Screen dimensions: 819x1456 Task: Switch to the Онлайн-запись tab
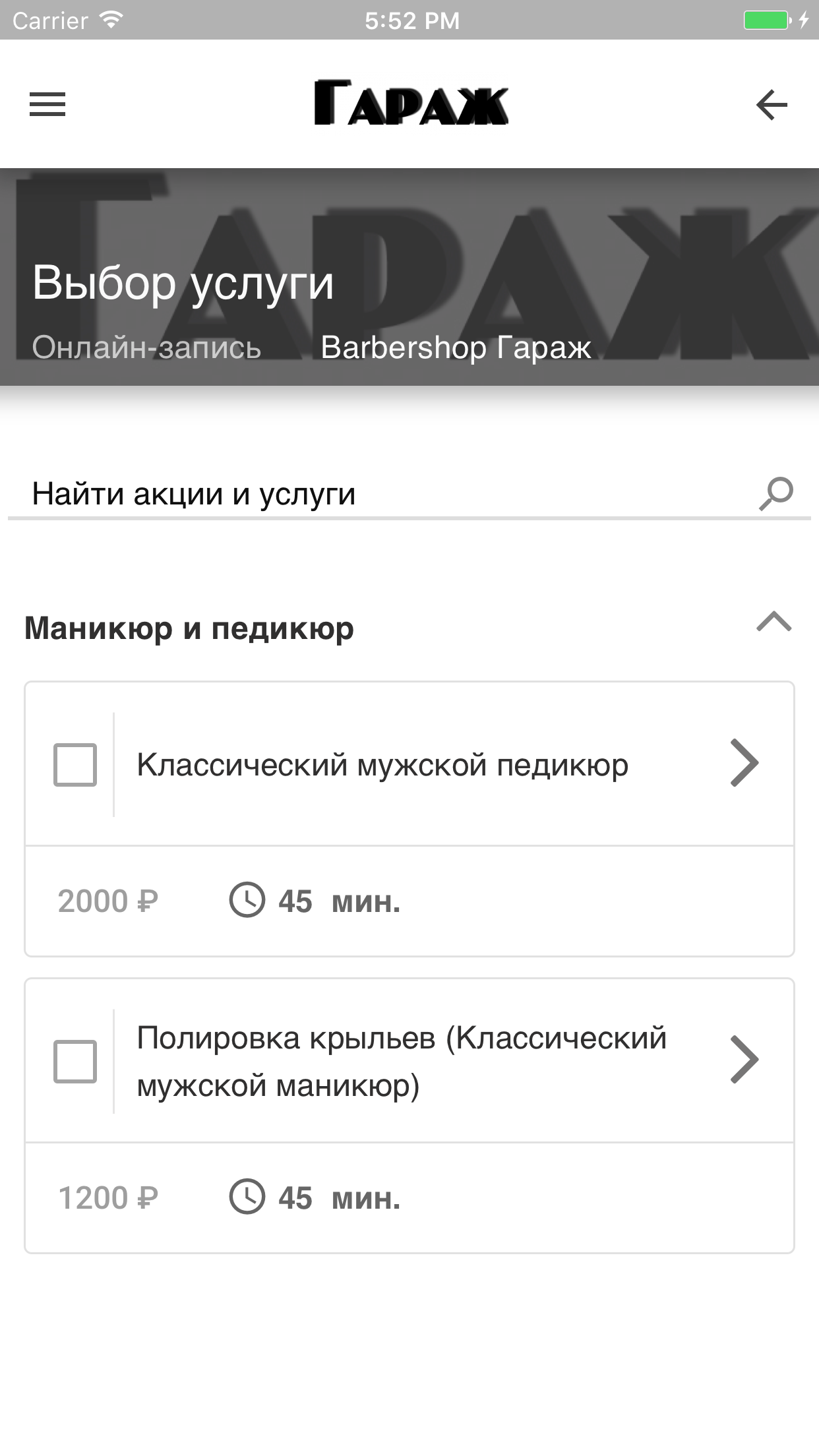tap(146, 347)
